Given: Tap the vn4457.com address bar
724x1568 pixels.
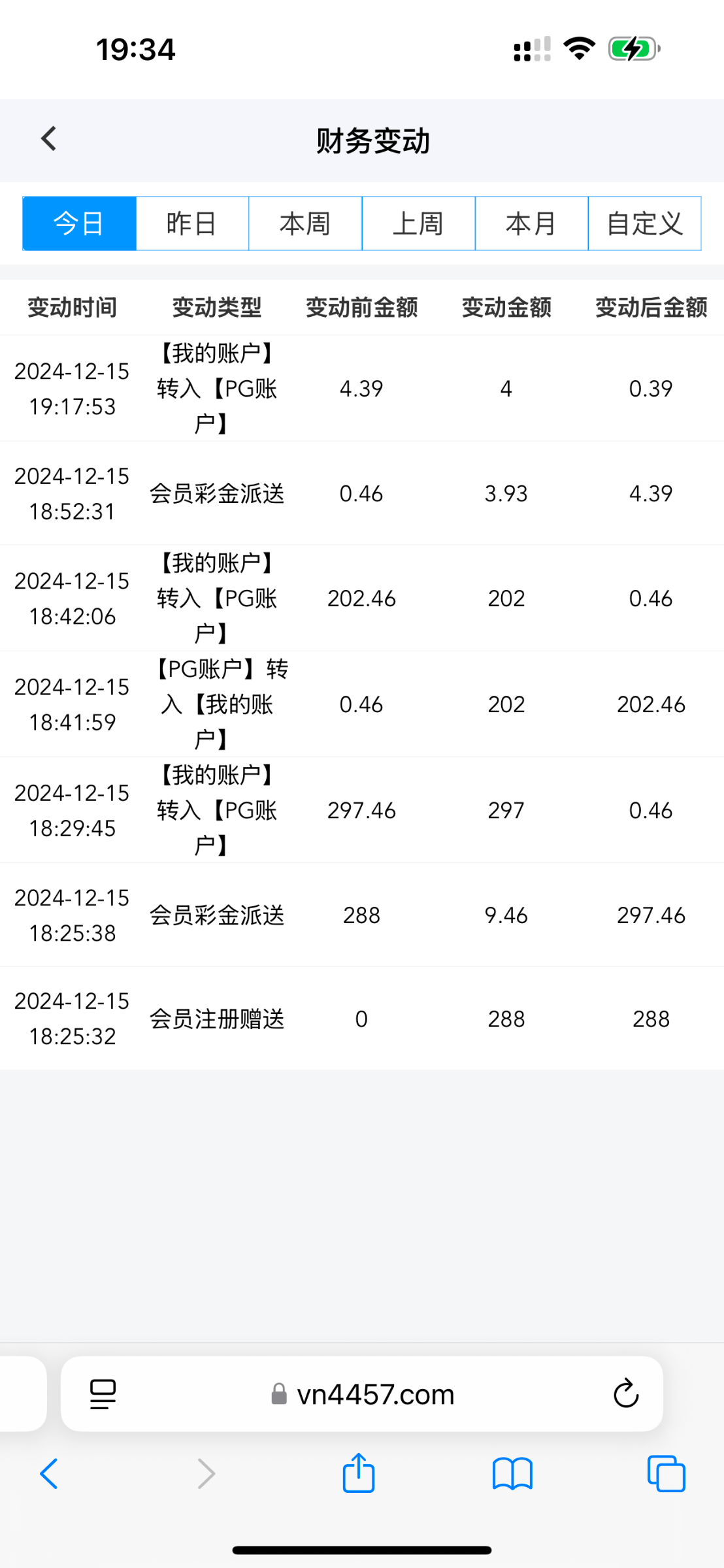Looking at the screenshot, I should point(362,1394).
